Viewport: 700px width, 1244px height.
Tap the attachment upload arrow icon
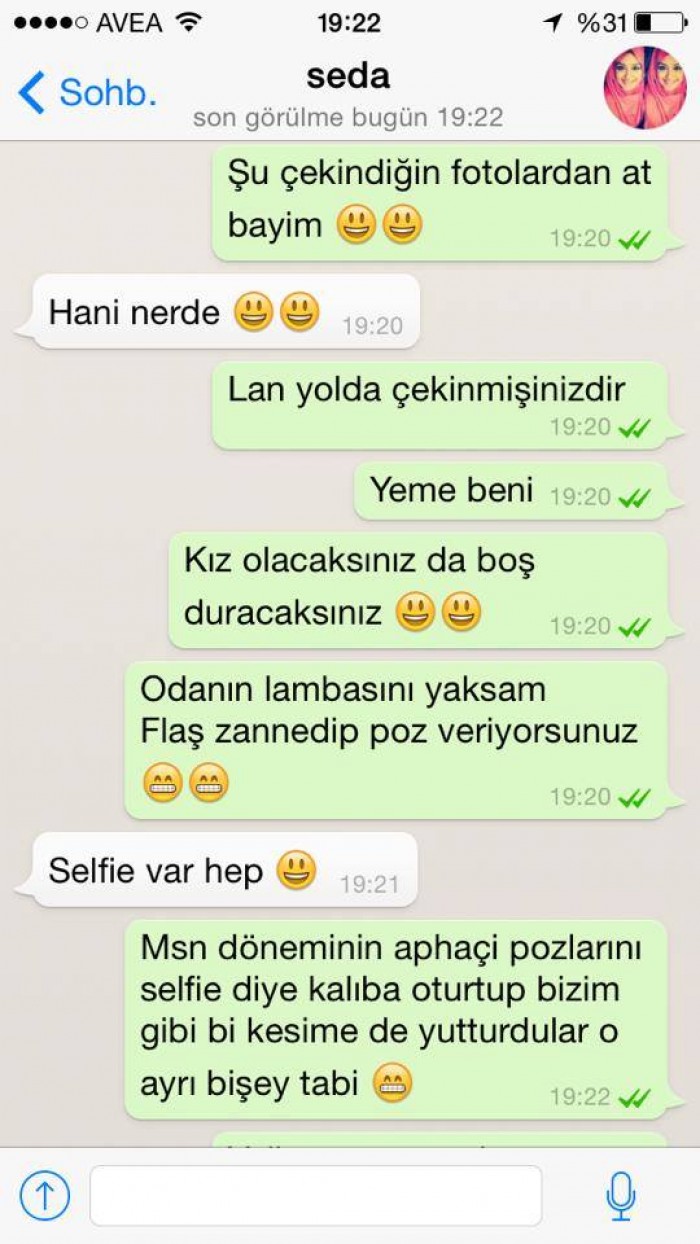point(45,1195)
